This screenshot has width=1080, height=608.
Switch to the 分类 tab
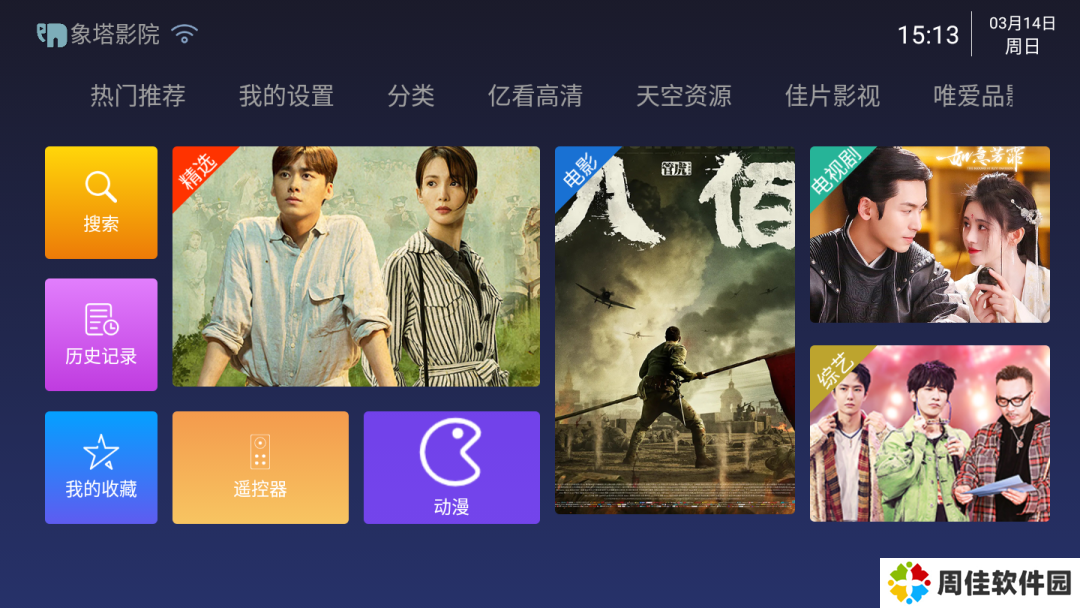click(x=411, y=96)
